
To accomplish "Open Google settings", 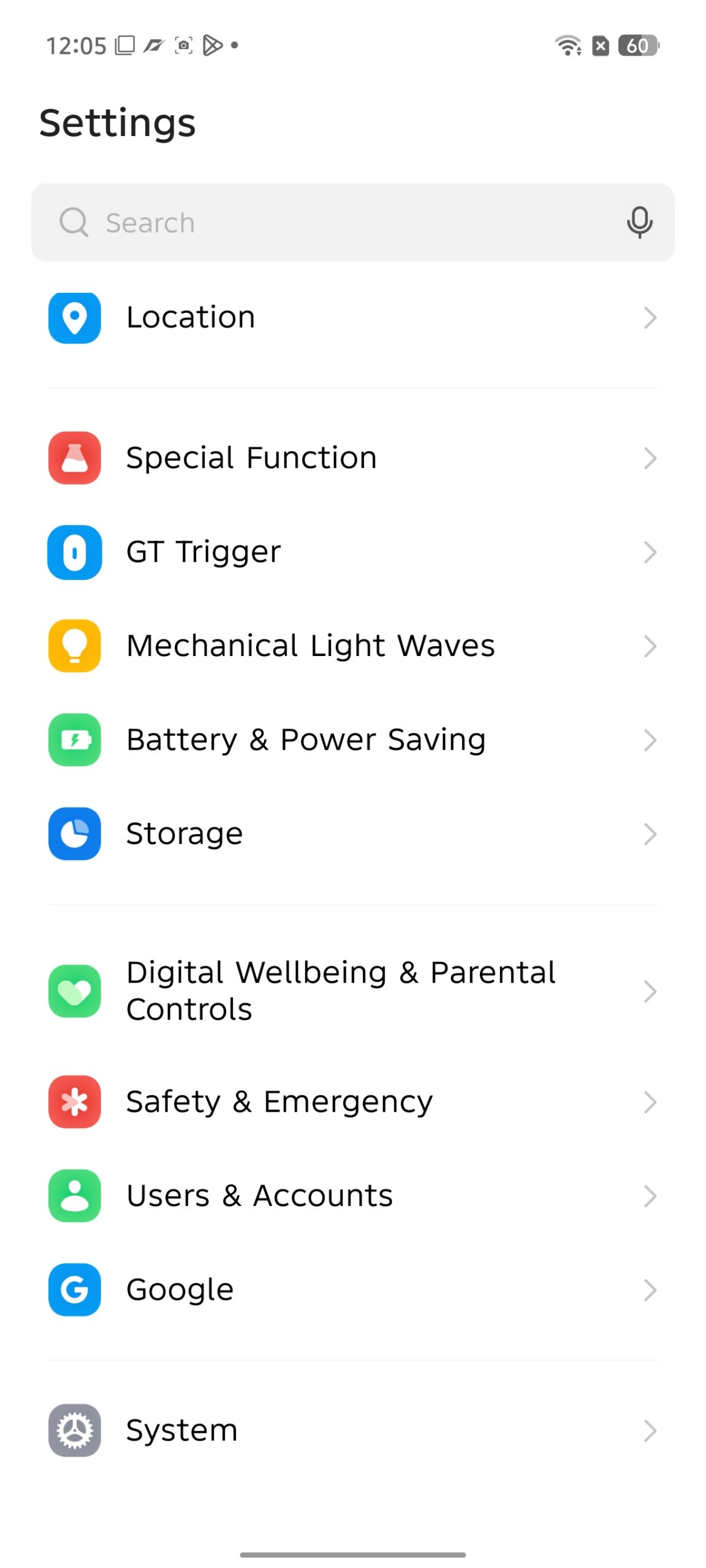I will coord(352,1289).
